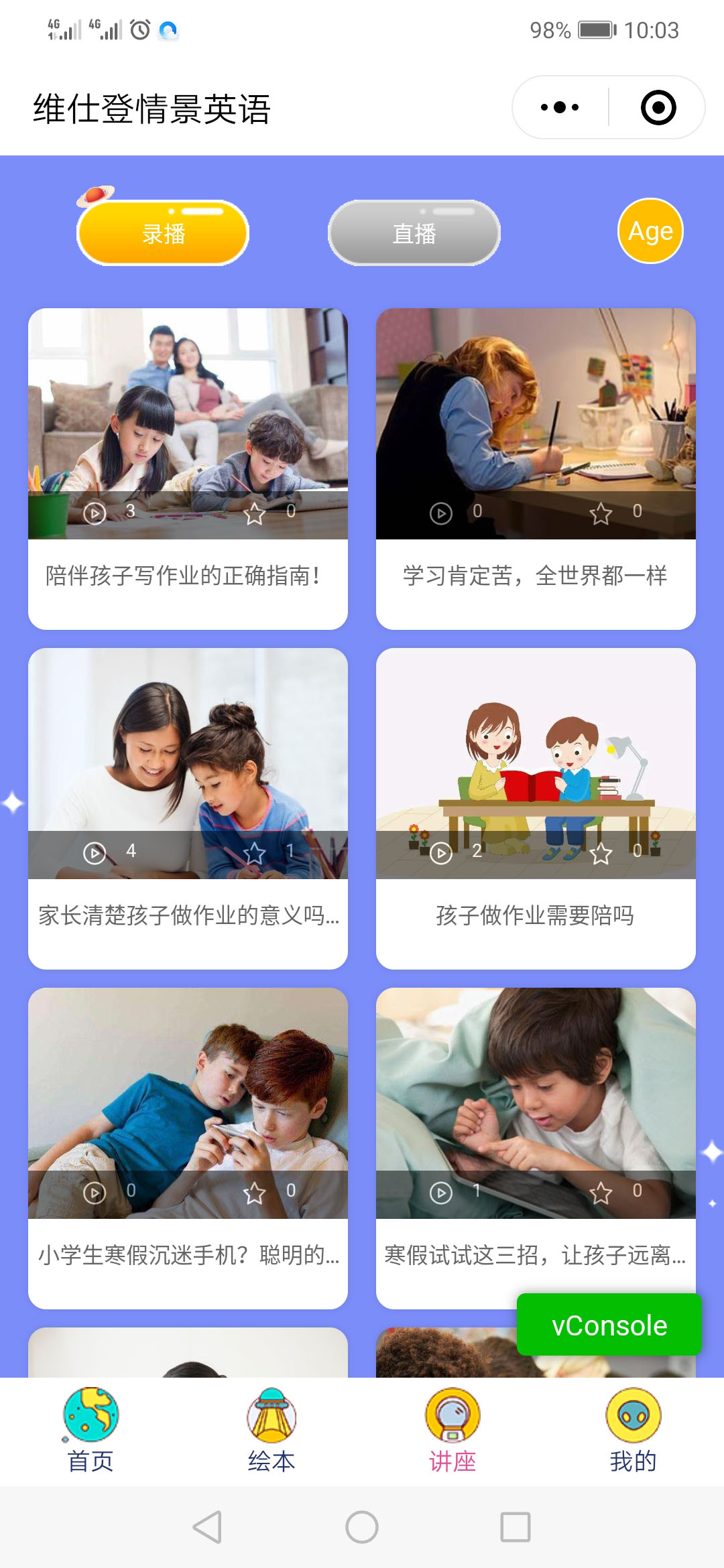Switch to the 录播 recorded tab

(x=163, y=233)
